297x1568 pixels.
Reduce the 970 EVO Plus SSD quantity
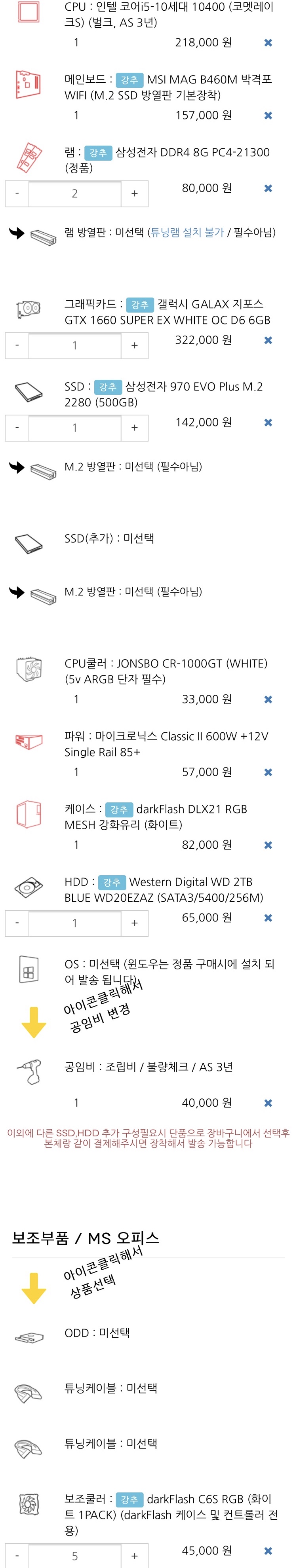(x=17, y=428)
